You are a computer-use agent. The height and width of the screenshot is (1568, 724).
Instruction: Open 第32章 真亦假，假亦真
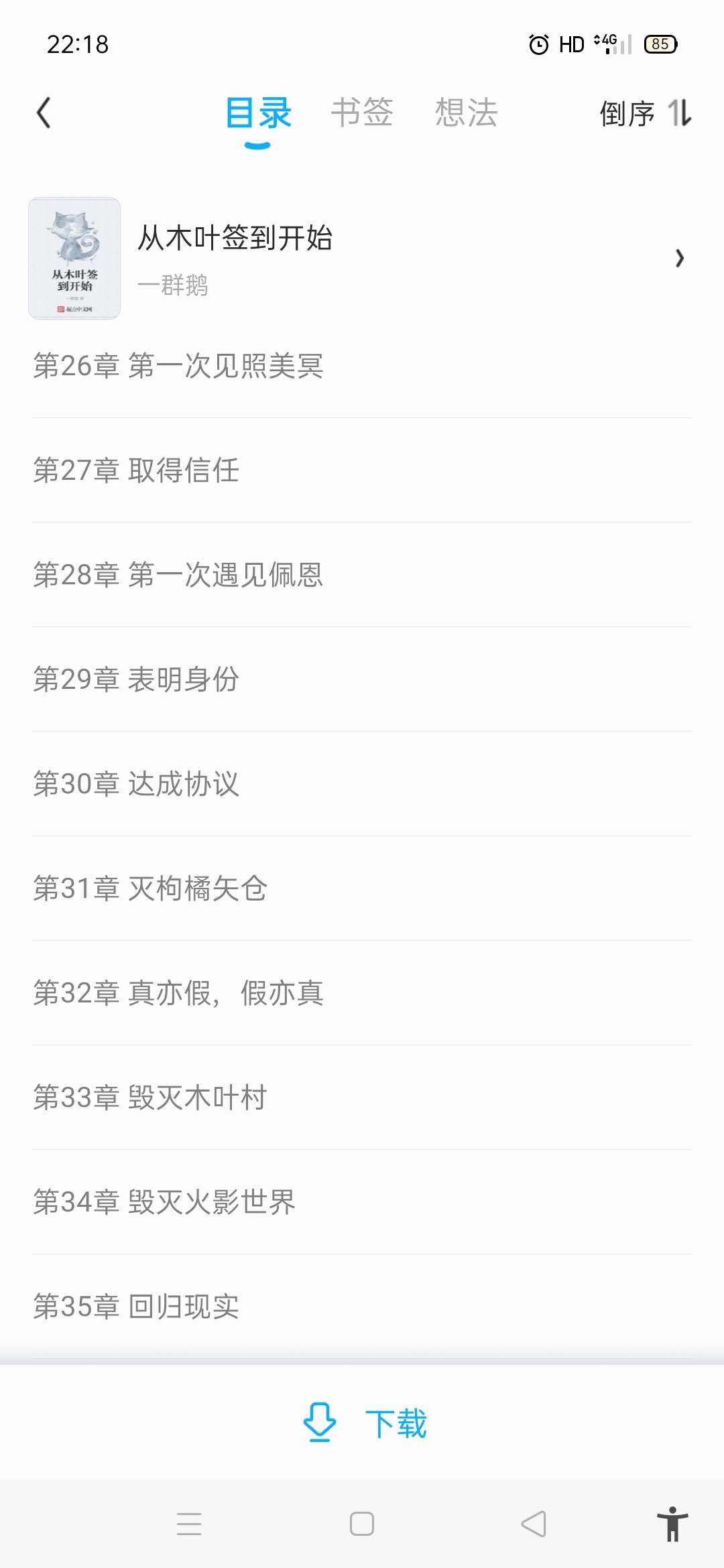coord(362,993)
